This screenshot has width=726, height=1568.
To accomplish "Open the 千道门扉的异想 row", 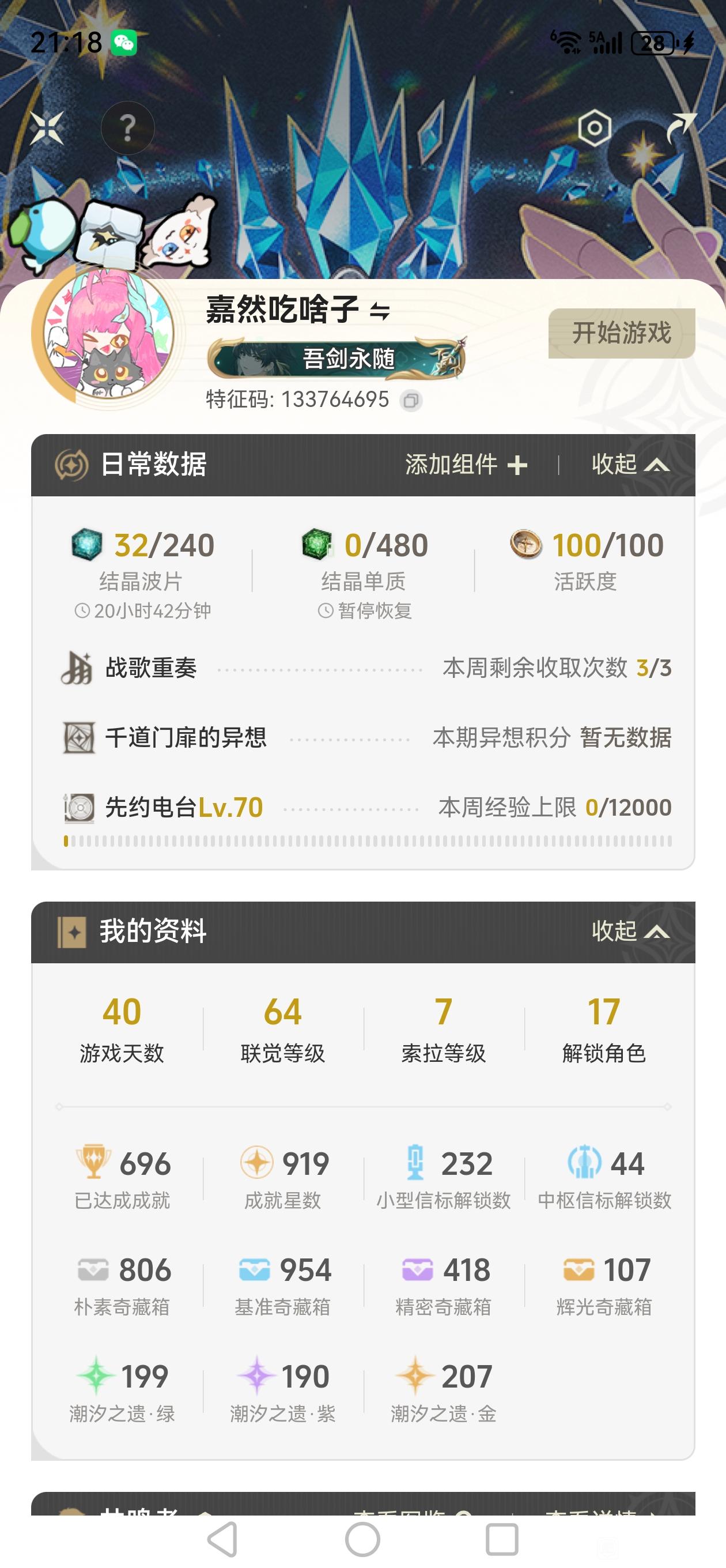I will click(x=366, y=738).
